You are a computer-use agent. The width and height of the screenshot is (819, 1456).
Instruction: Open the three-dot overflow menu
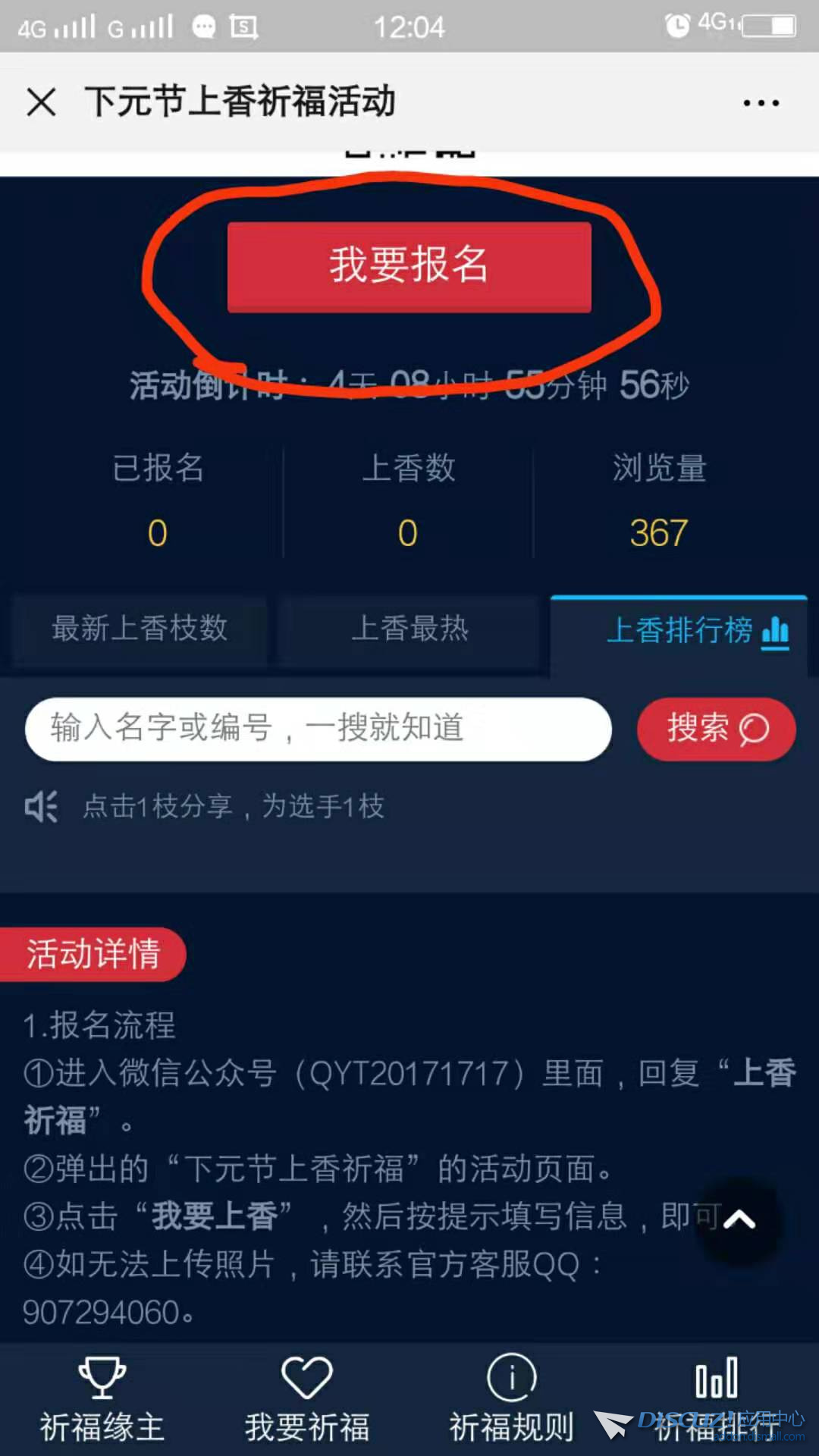[x=761, y=103]
